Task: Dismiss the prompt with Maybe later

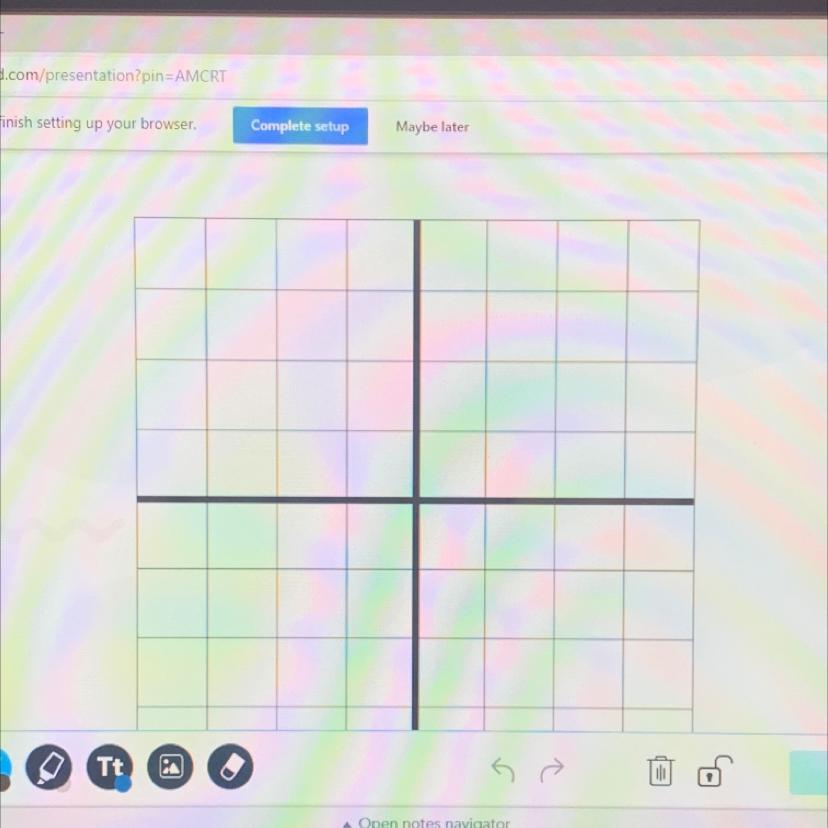Action: (432, 127)
